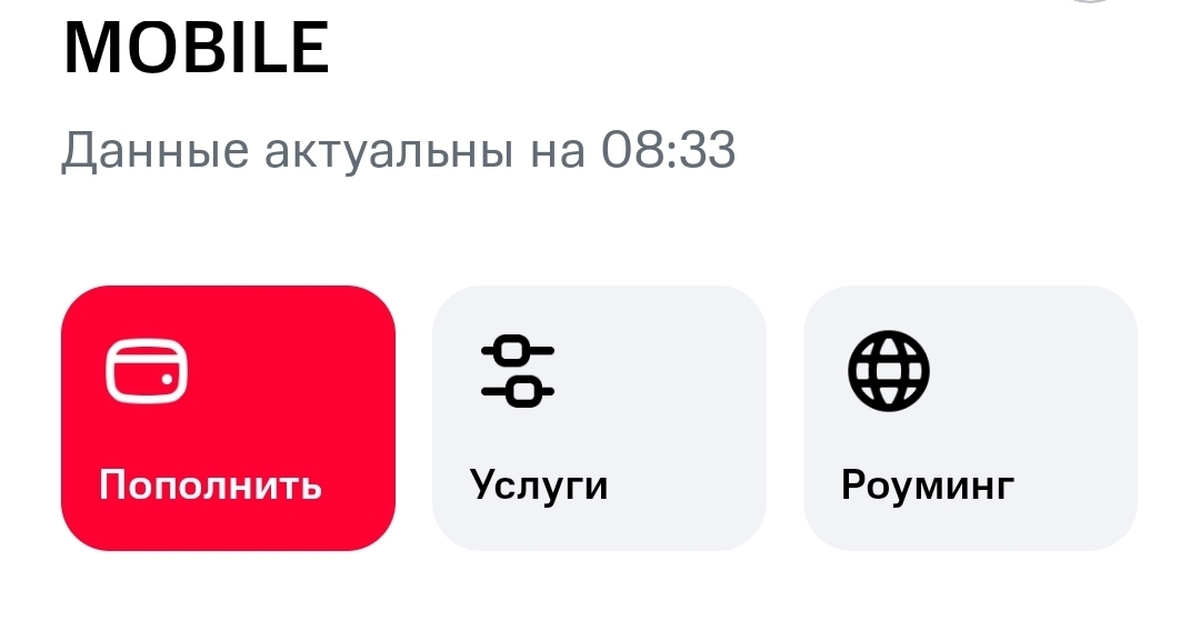Tap the red Пополнить top-up button
1200x628 pixels.
[x=228, y=418]
